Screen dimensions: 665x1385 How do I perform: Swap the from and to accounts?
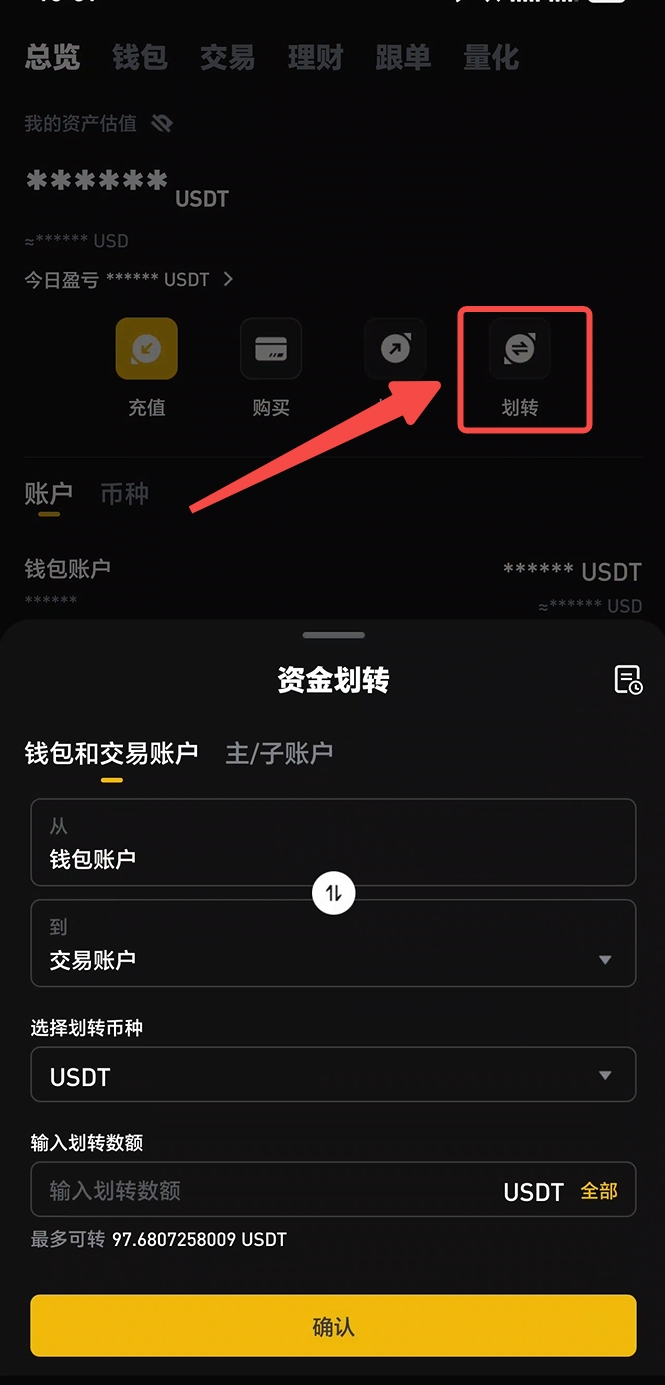[333, 892]
